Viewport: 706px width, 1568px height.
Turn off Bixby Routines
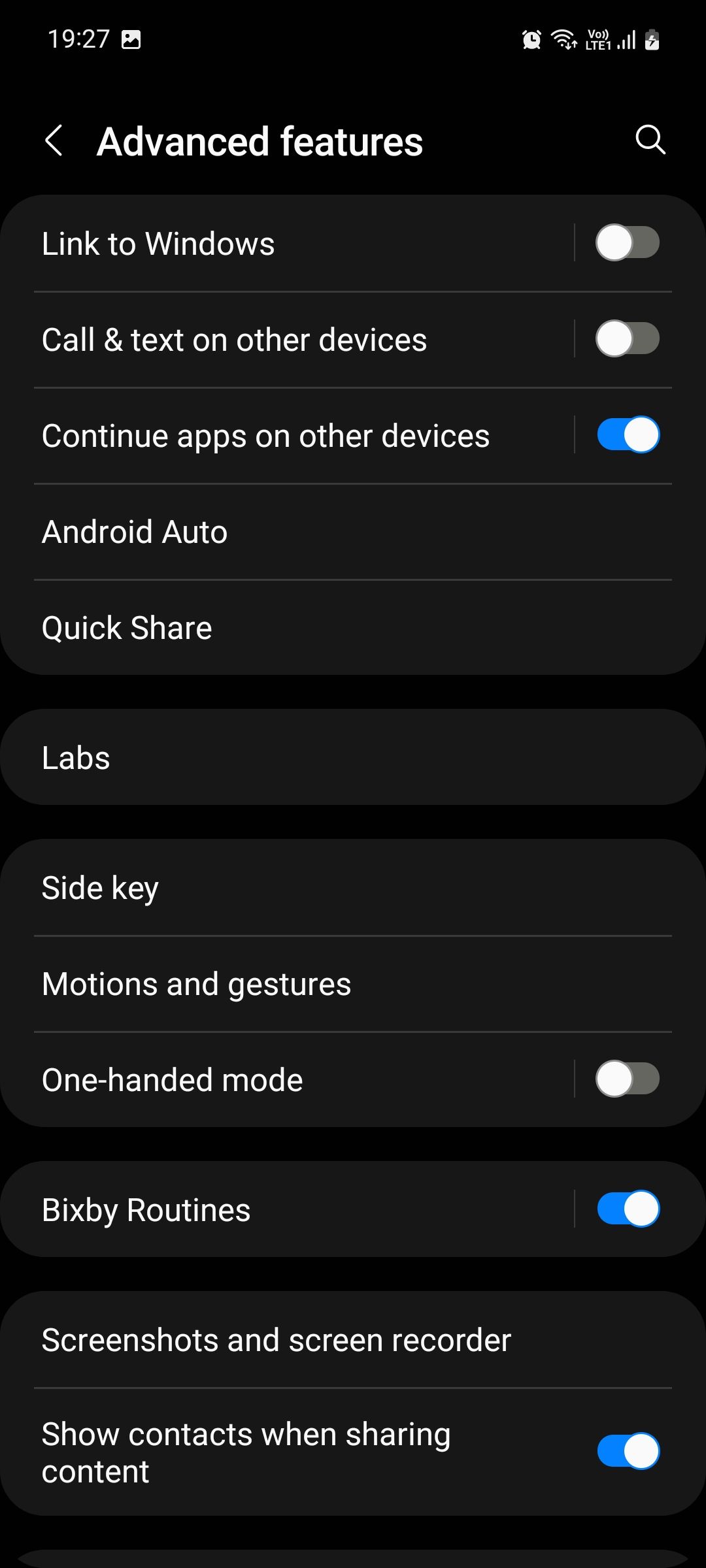click(626, 1209)
